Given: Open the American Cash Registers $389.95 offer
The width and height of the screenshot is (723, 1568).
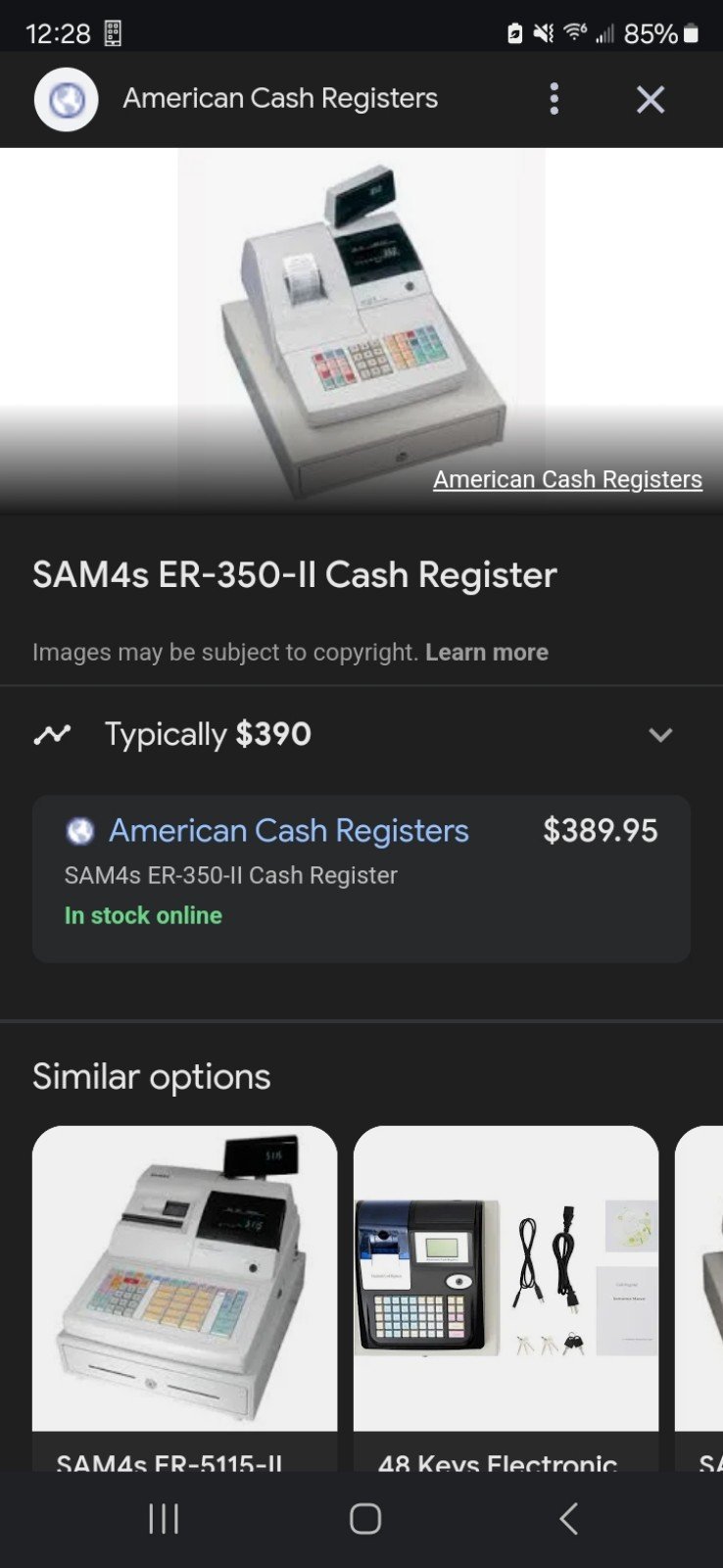Looking at the screenshot, I should (361, 879).
